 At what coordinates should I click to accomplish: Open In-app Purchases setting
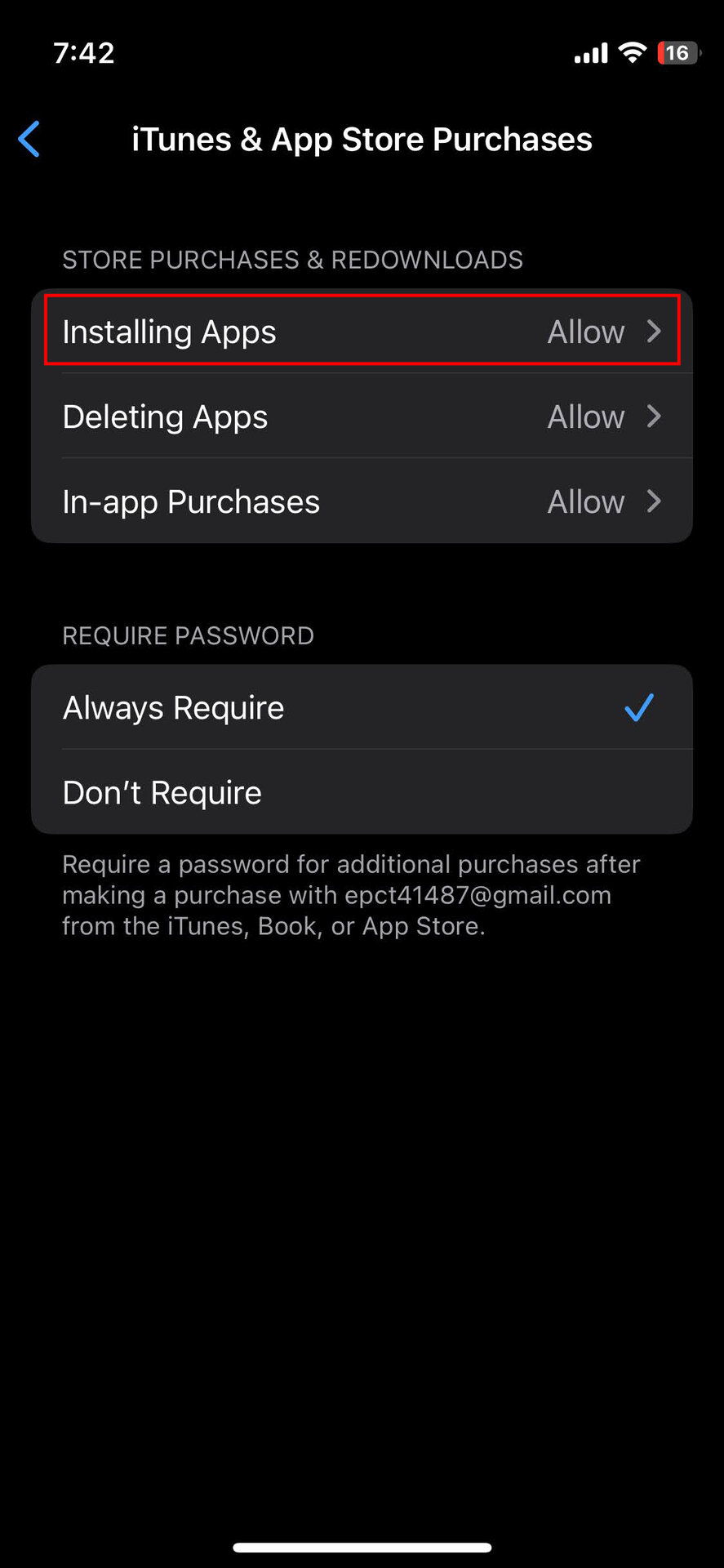pyautogui.click(x=362, y=501)
